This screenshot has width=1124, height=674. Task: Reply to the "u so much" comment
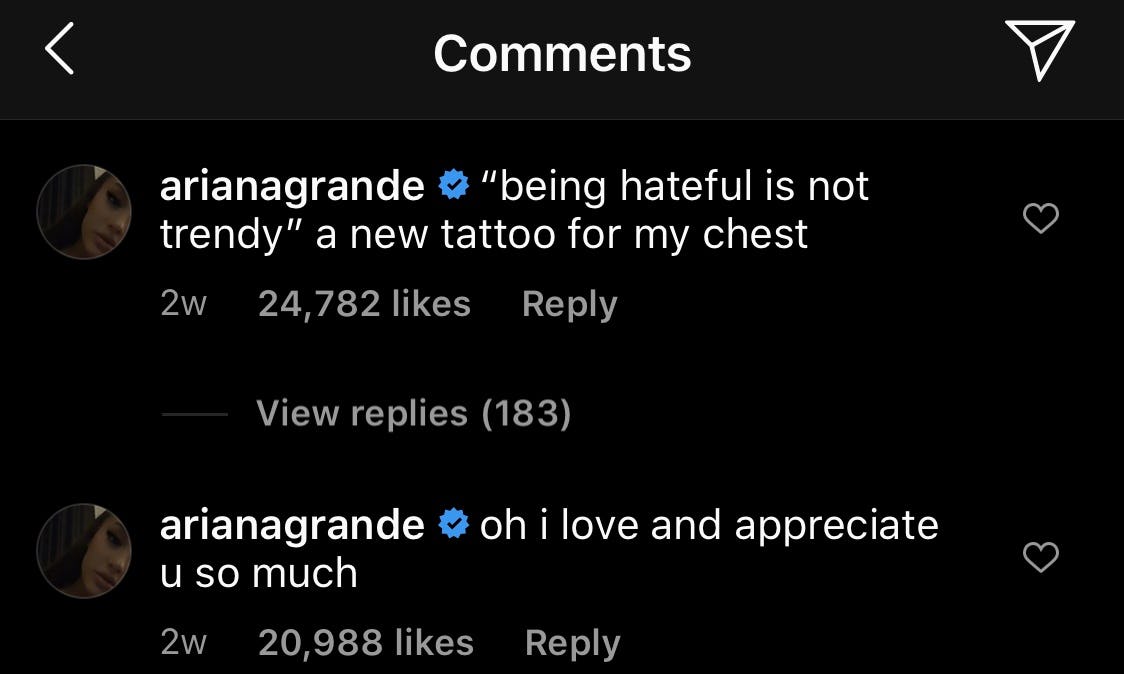[572, 643]
